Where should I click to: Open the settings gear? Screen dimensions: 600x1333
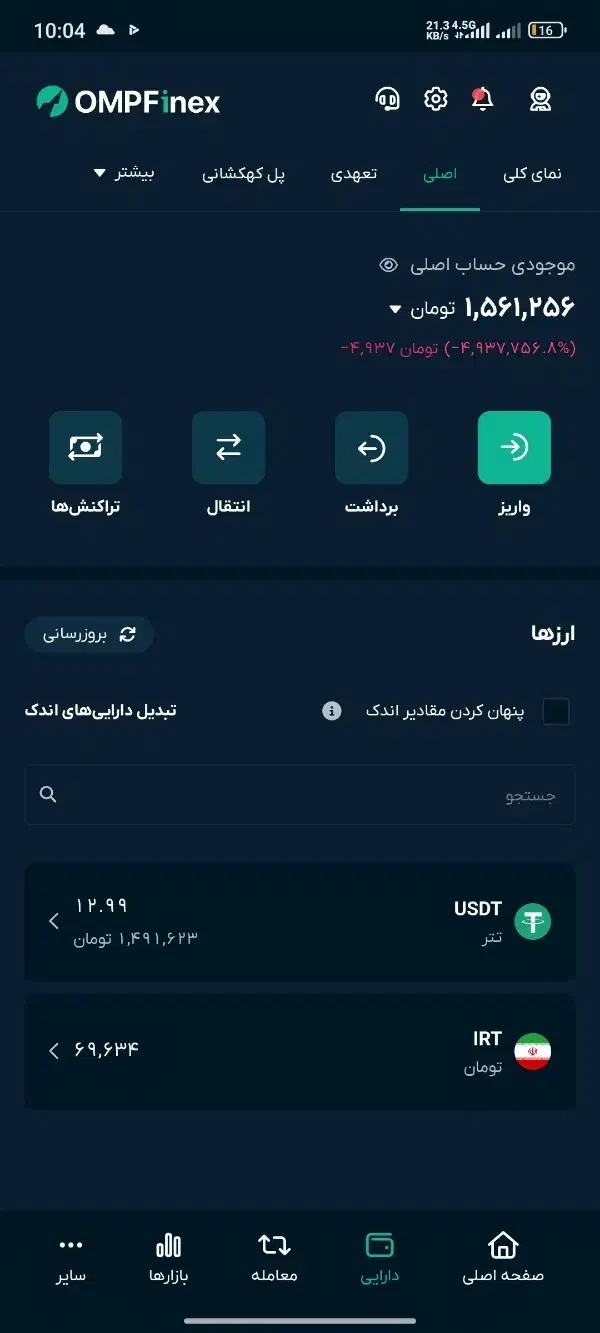[435, 99]
